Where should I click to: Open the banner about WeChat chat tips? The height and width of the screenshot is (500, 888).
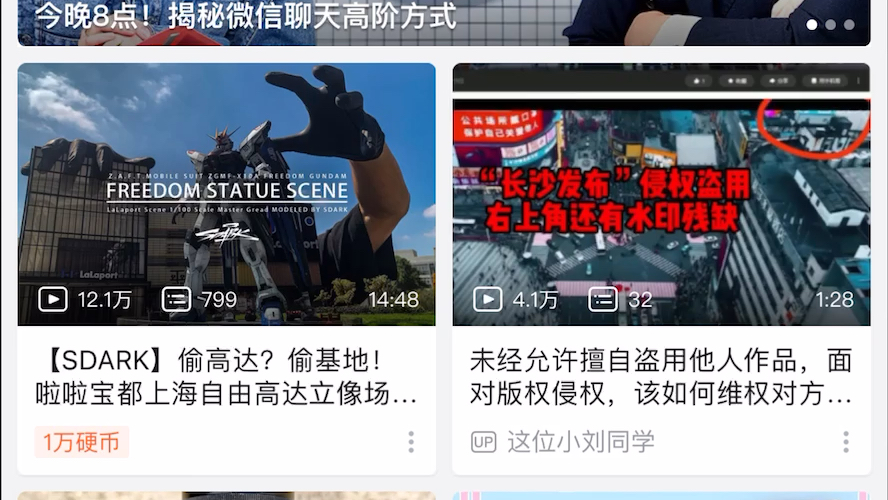click(x=300, y=20)
